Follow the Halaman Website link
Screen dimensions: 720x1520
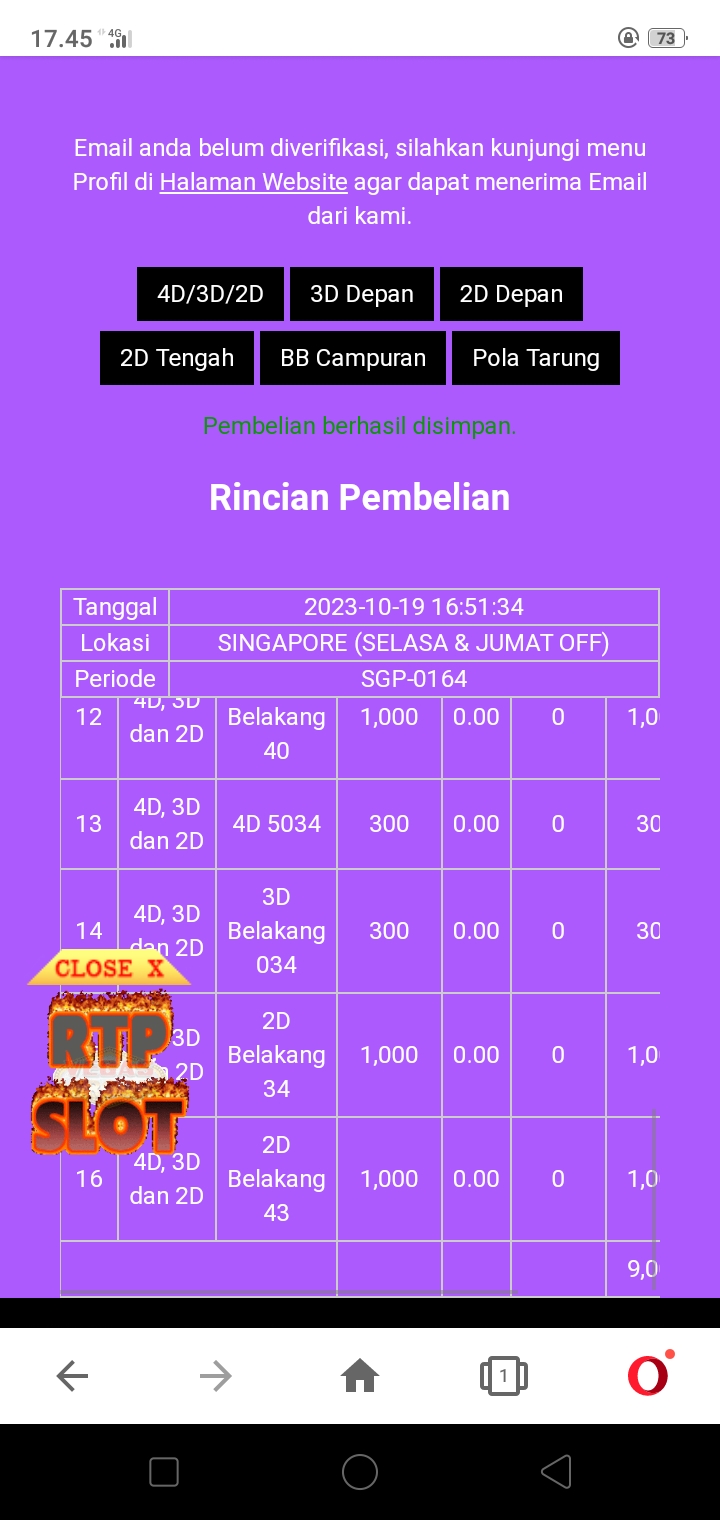[x=254, y=182]
